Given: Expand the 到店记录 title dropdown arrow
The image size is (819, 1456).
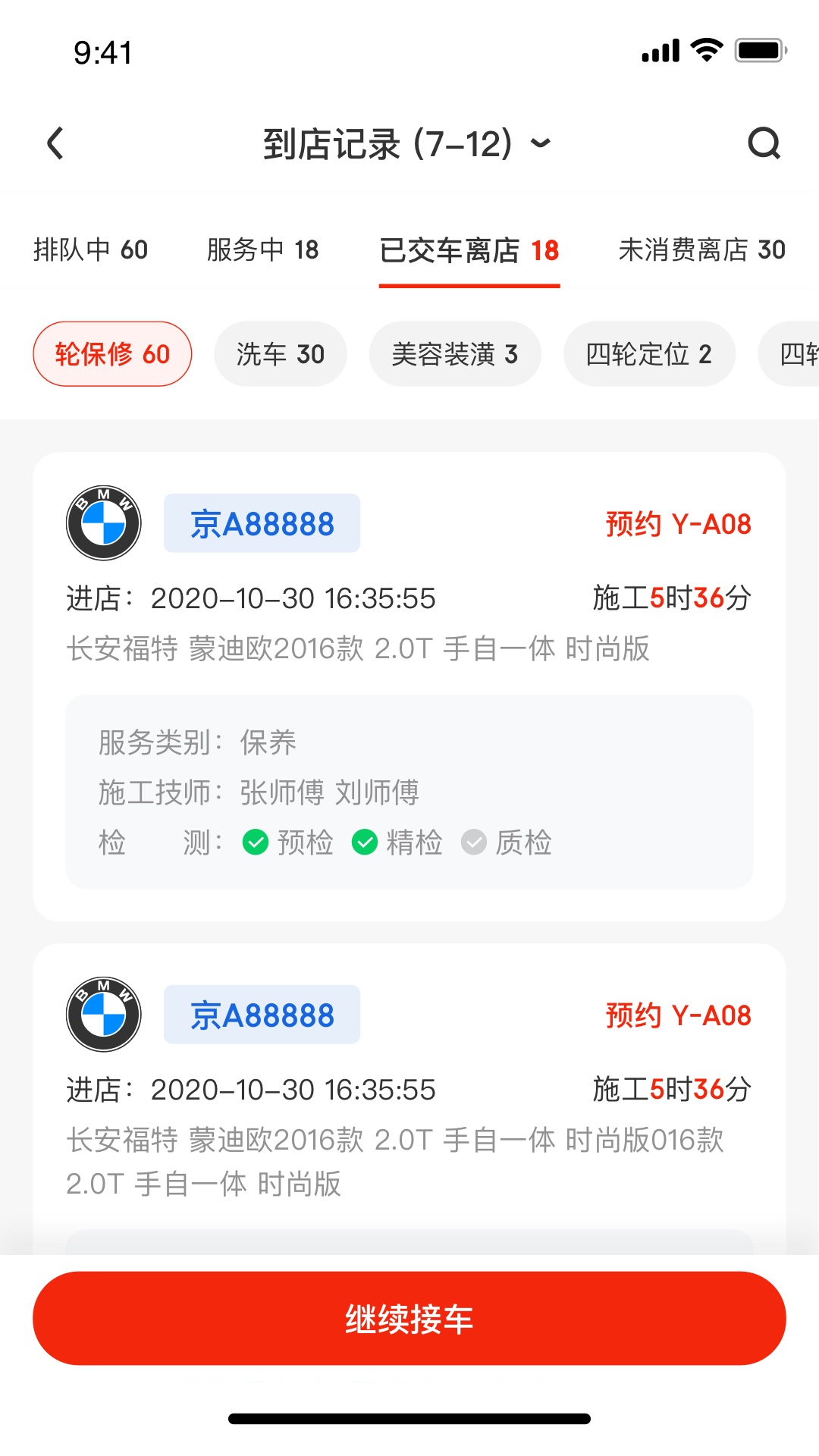Looking at the screenshot, I should (540, 144).
